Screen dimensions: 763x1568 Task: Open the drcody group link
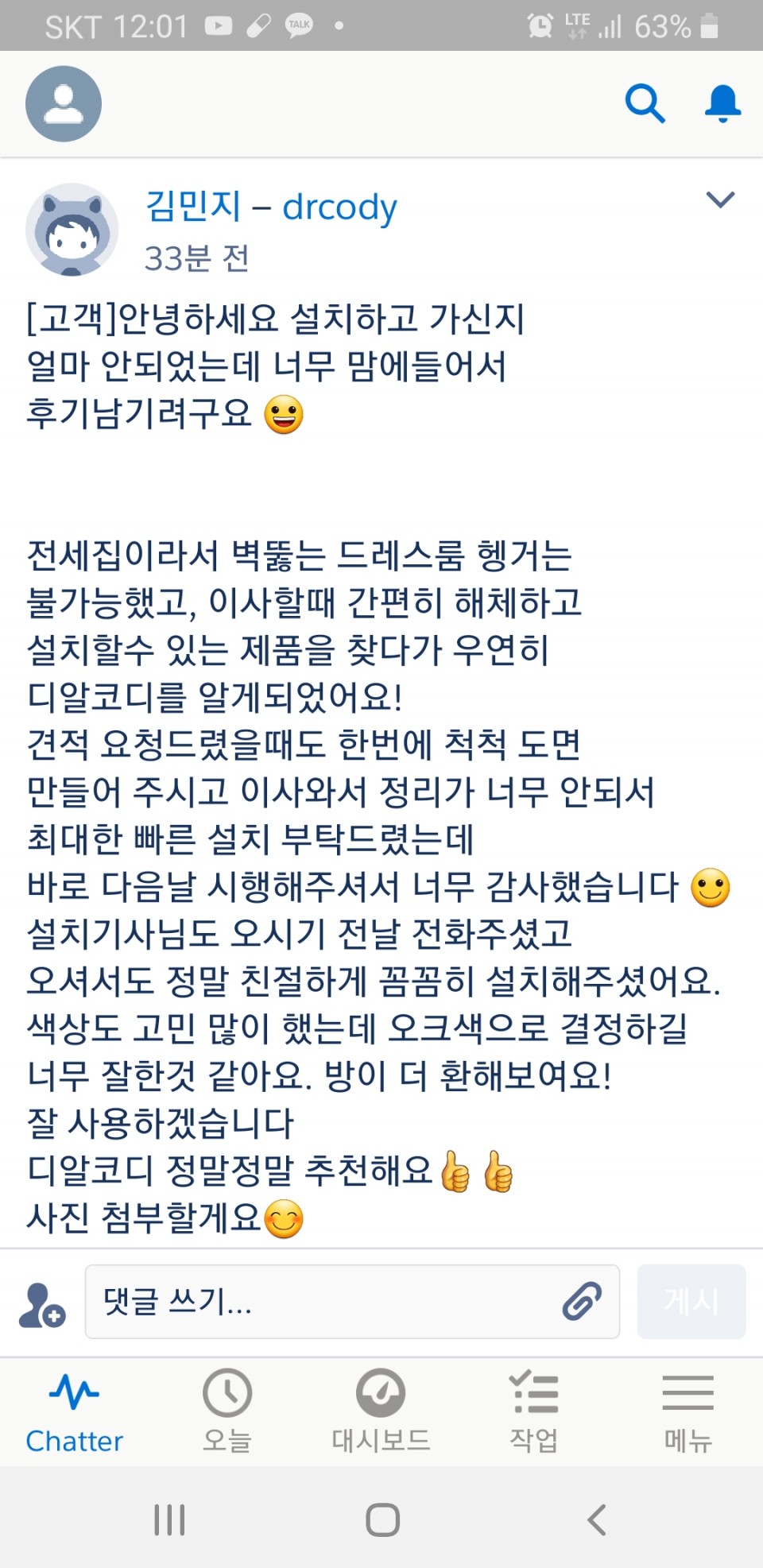[x=339, y=207]
